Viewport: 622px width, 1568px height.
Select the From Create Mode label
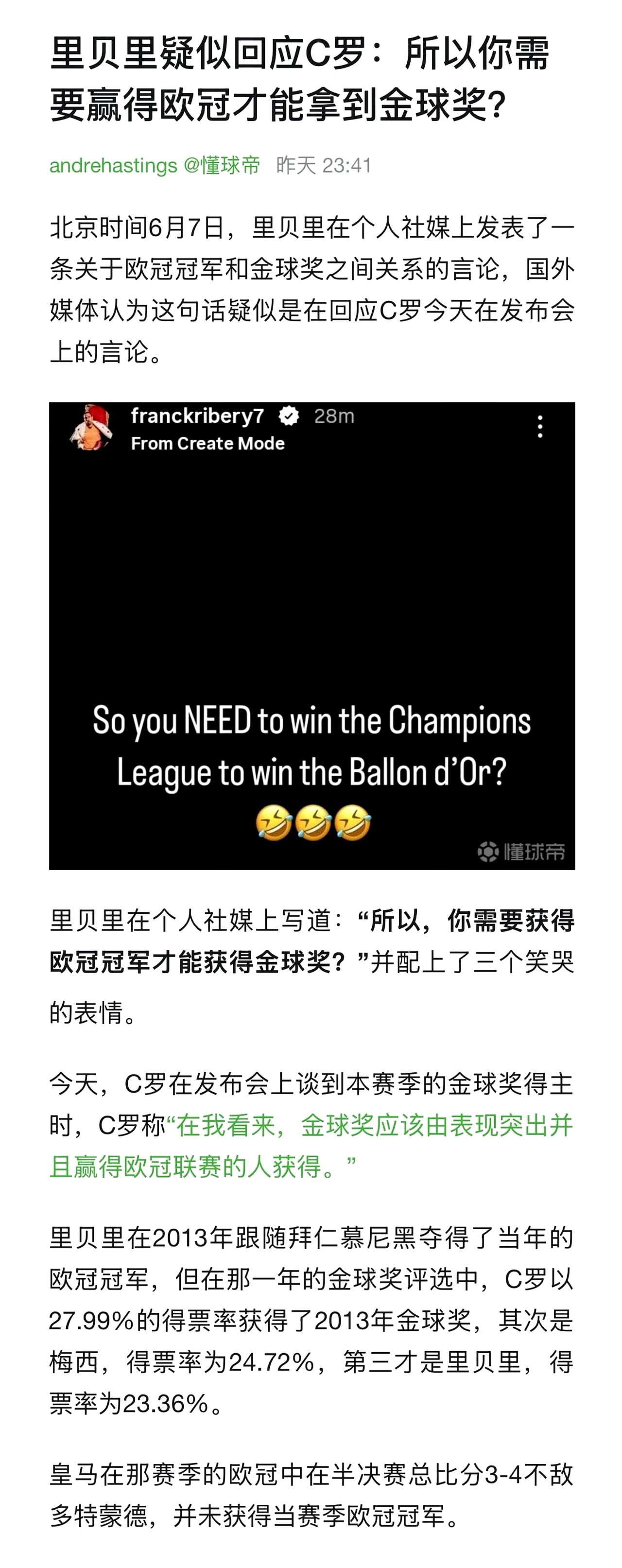tap(207, 444)
